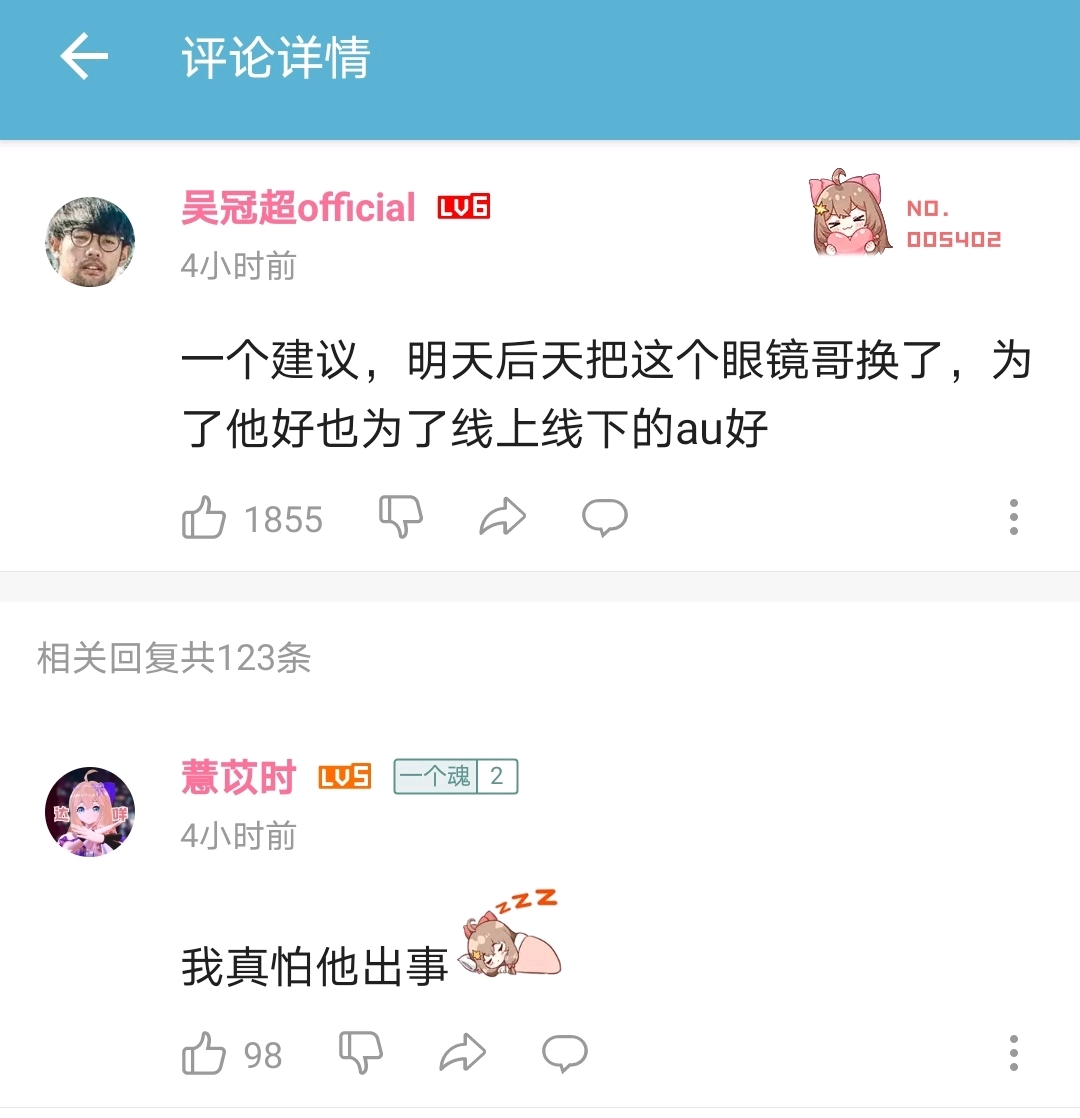Open 吴冠超official's profile avatar
Viewport: 1080px width, 1118px height.
point(90,242)
